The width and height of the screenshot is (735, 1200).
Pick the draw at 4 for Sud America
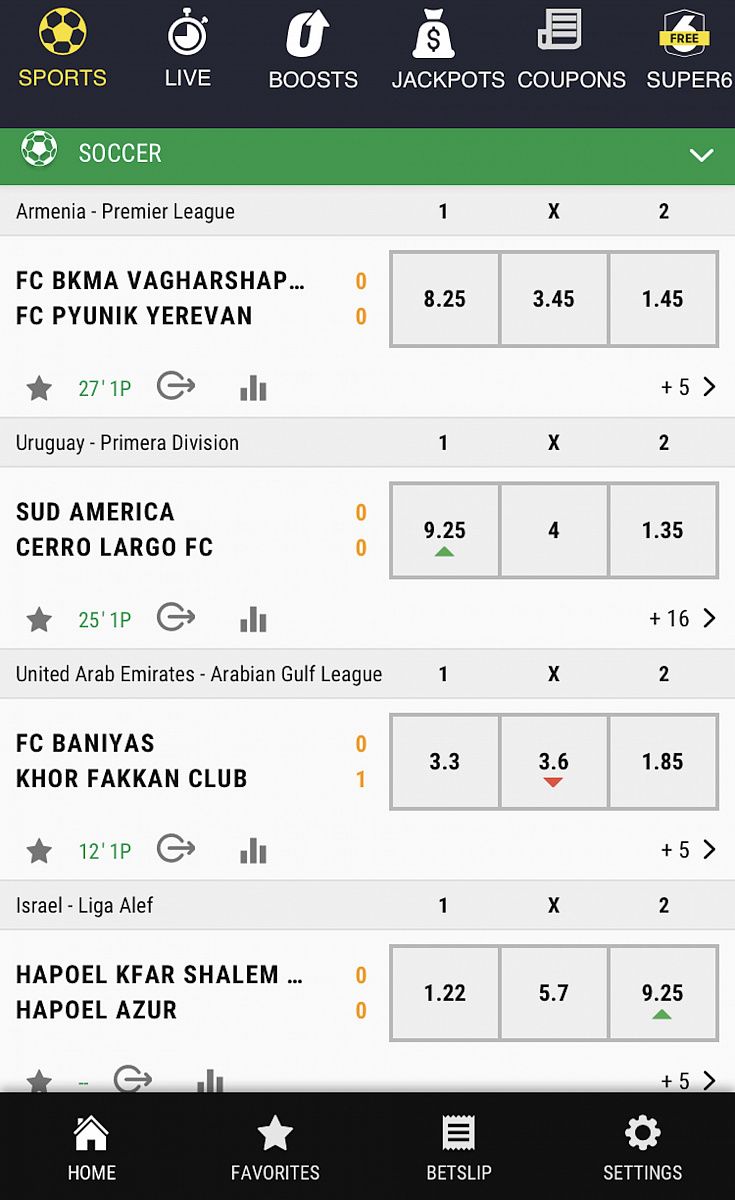tap(554, 531)
